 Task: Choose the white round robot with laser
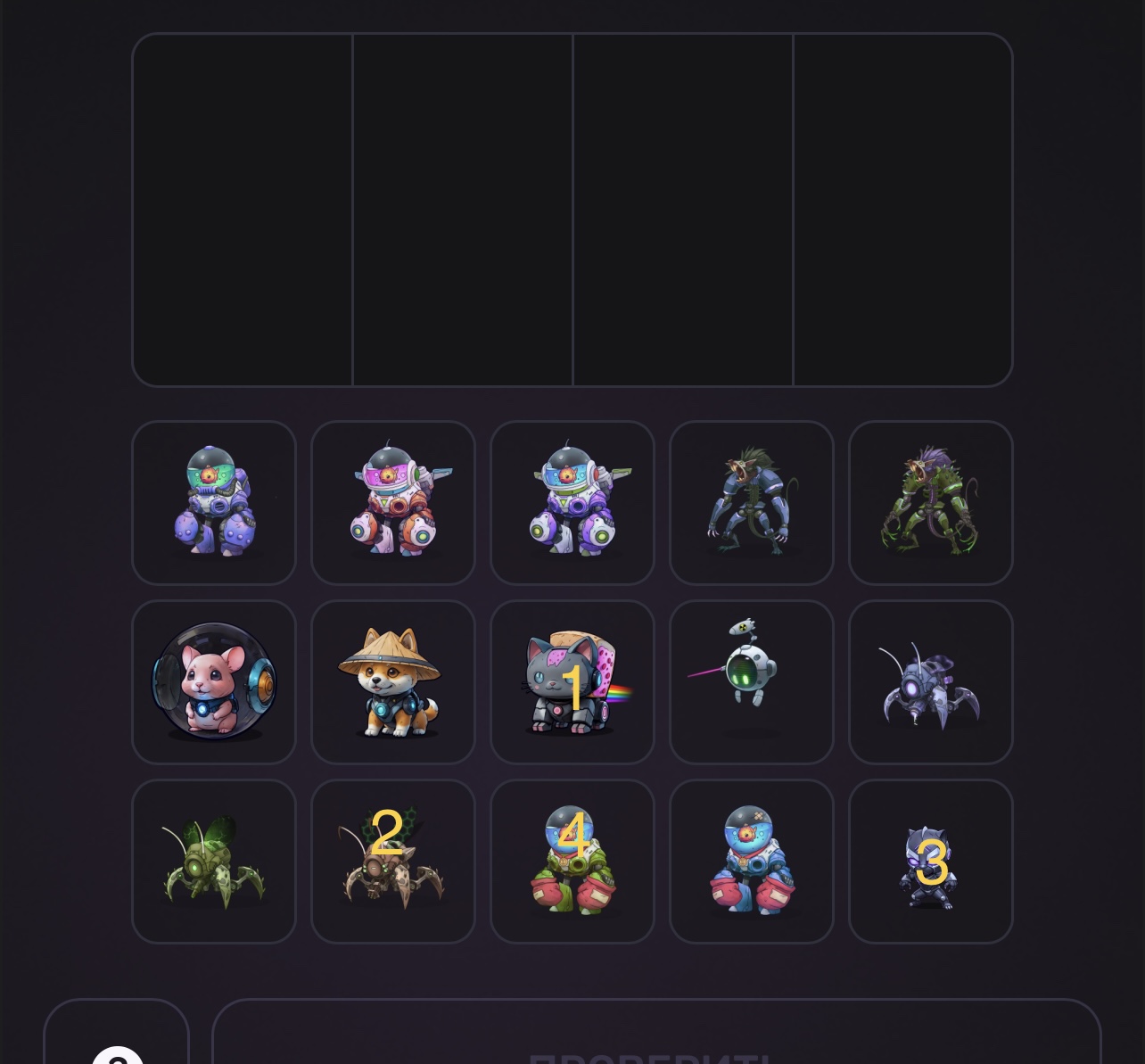[x=752, y=682]
